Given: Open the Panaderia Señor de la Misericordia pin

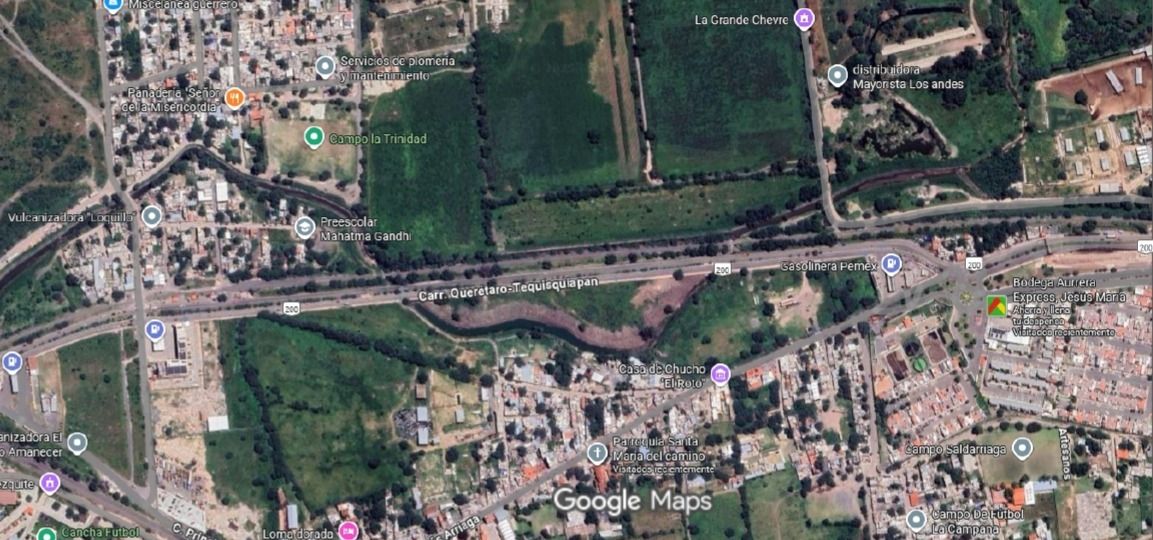Looking at the screenshot, I should pos(234,97).
